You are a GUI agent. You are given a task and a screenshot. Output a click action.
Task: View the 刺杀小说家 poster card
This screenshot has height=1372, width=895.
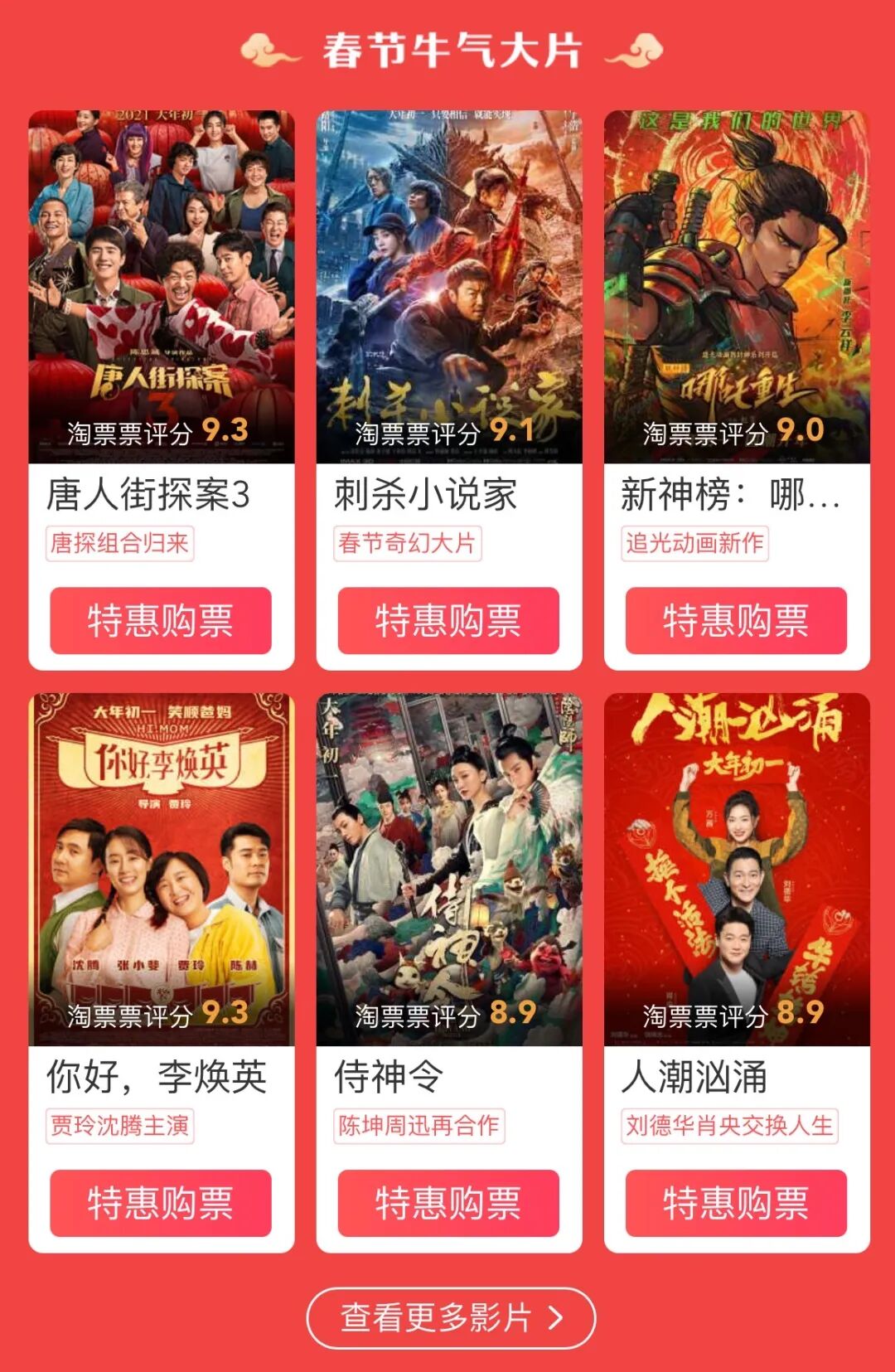pos(449,286)
